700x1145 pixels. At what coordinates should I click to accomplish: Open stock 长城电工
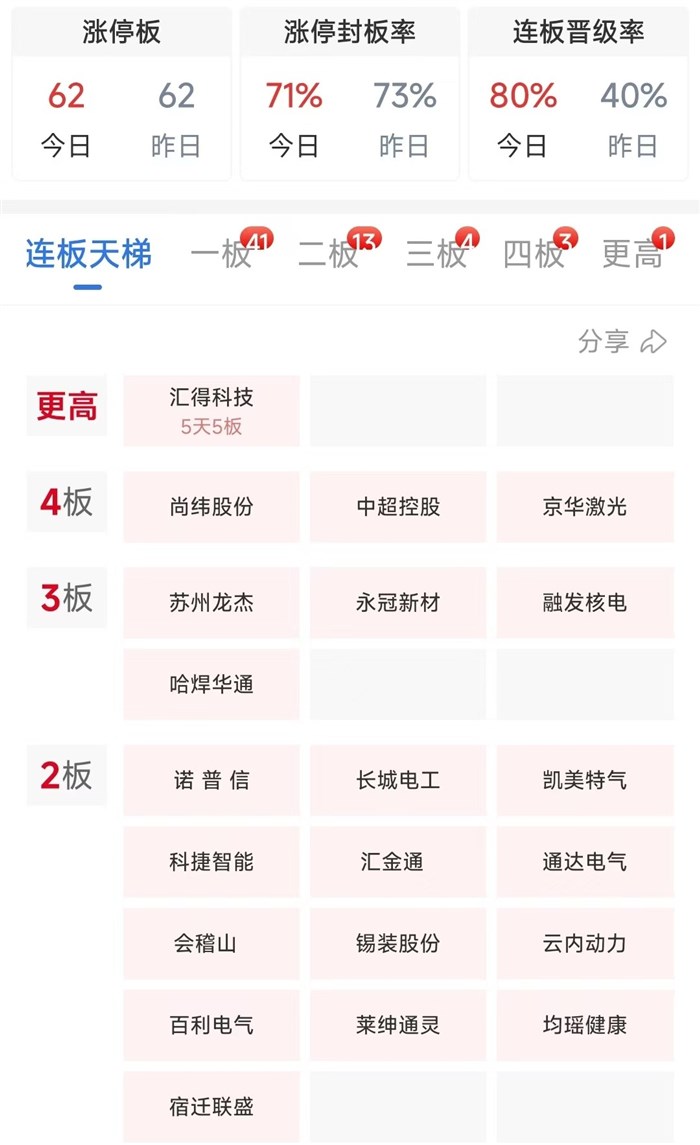coord(398,780)
